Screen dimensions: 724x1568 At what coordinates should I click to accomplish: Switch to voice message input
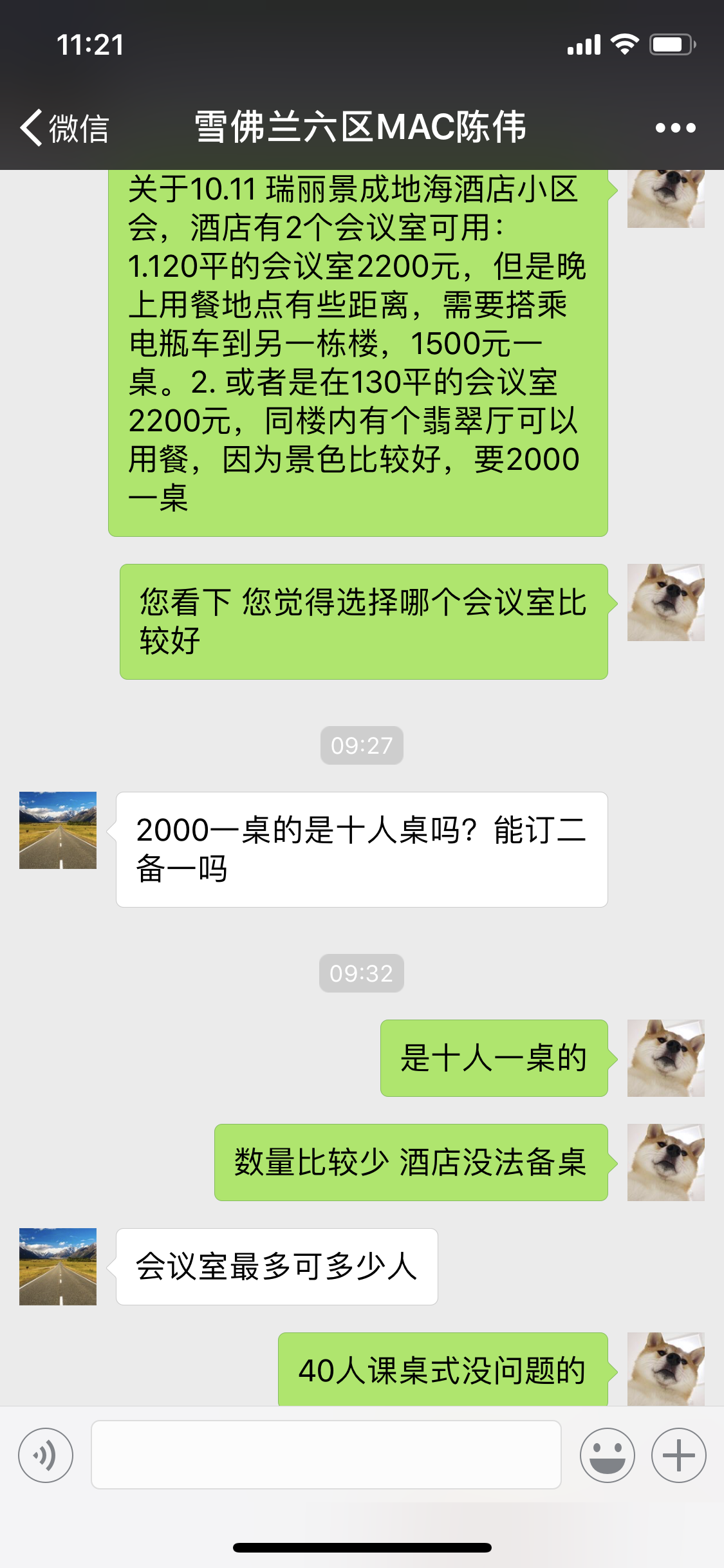(46, 1455)
